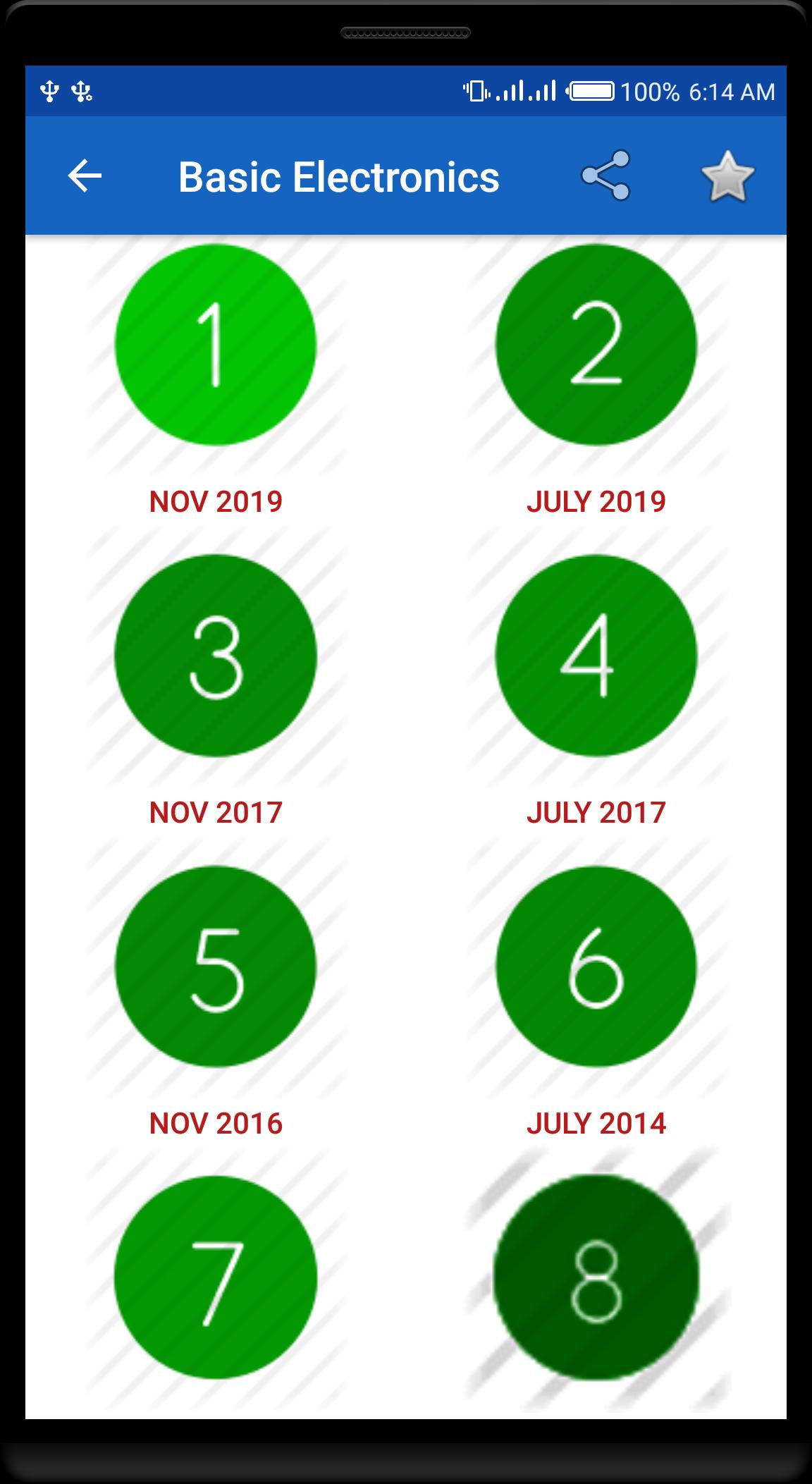Share Basic Electronics via share icon
The width and height of the screenshot is (812, 1484).
coord(605,176)
